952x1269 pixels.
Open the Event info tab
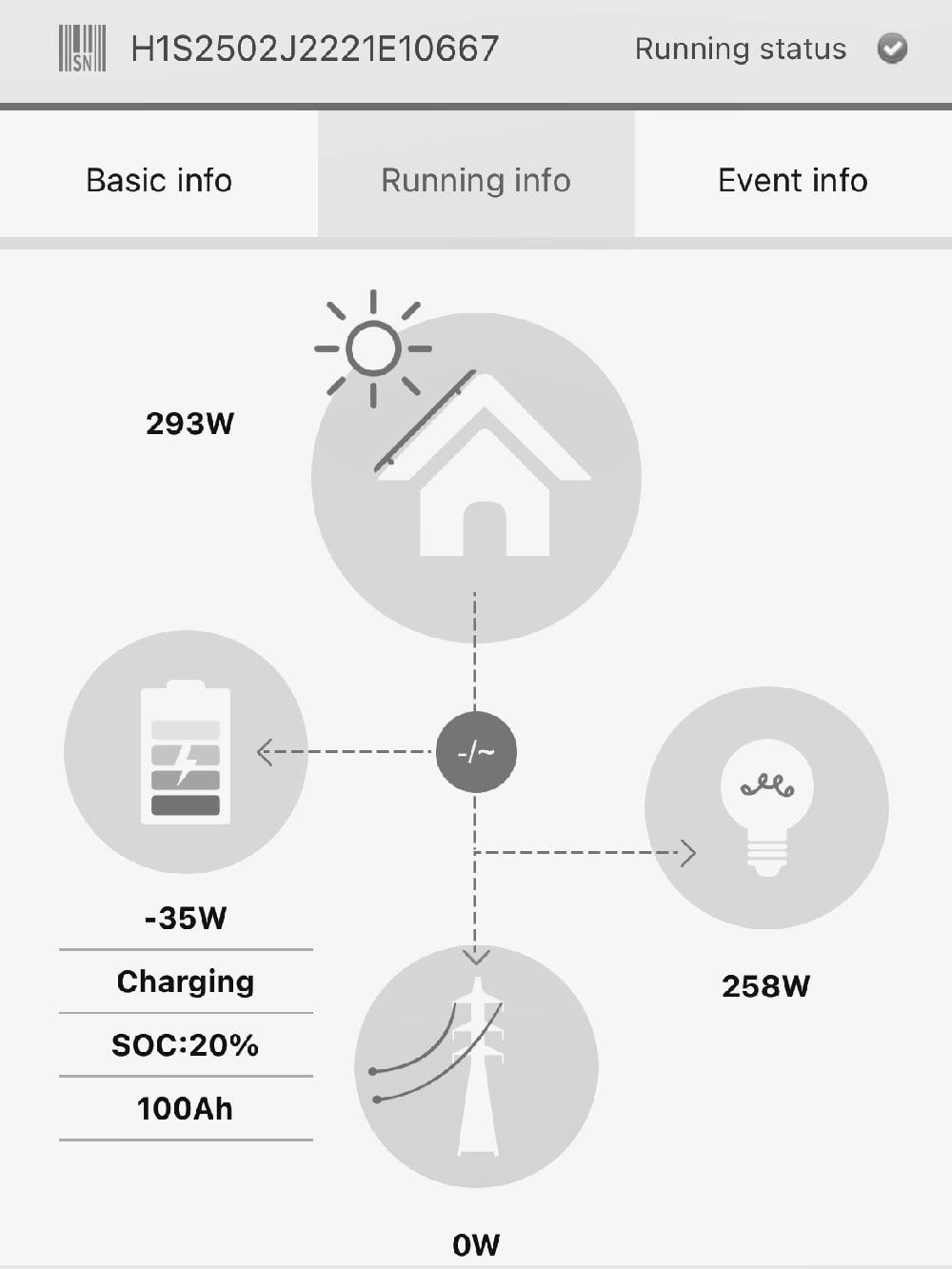(792, 180)
